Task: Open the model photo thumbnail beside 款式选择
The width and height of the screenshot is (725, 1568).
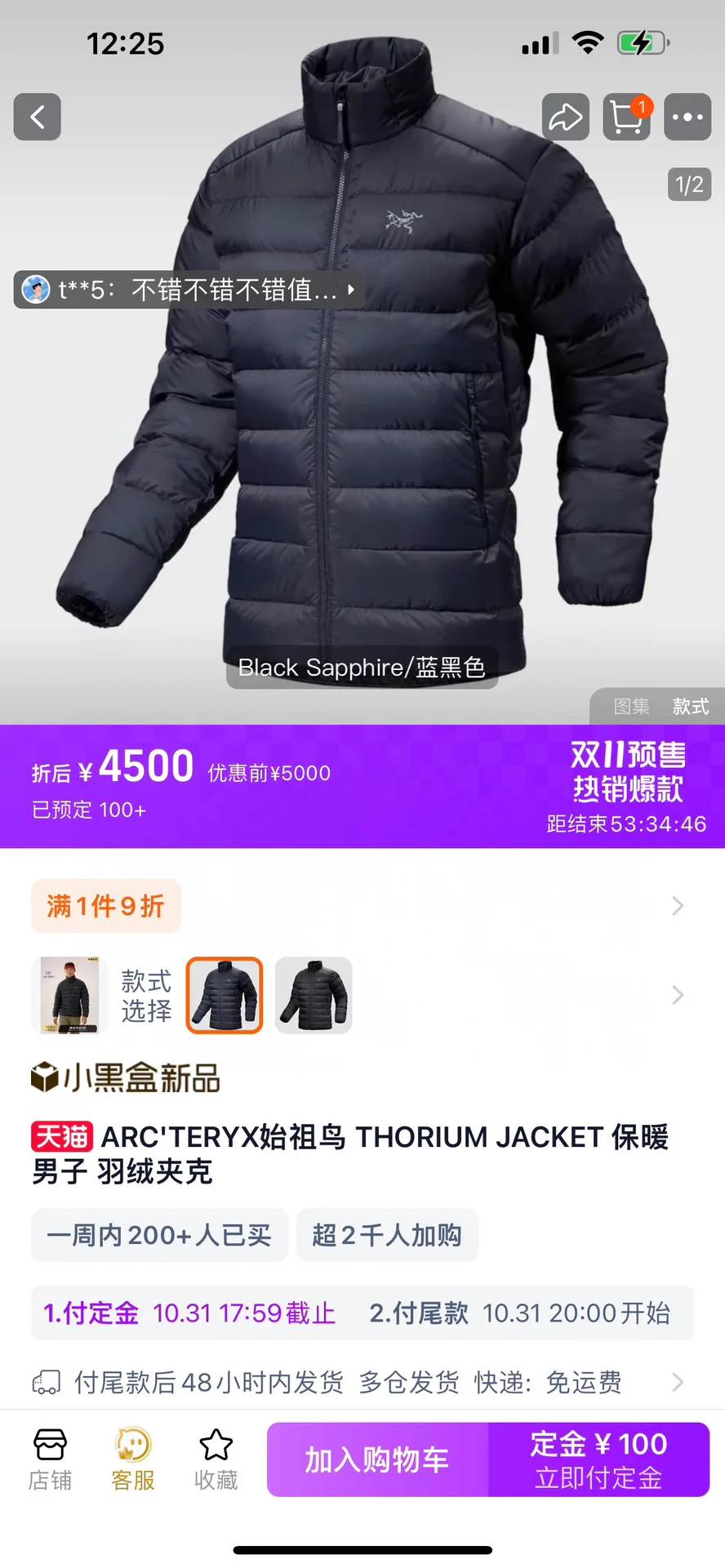Action: point(69,995)
